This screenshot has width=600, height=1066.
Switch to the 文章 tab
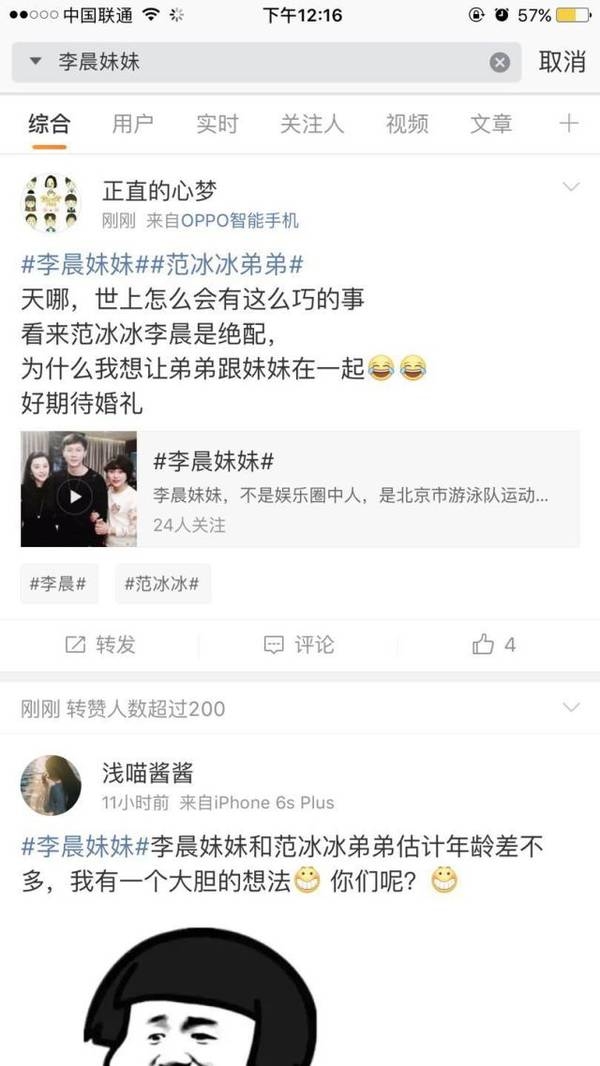pyautogui.click(x=491, y=124)
